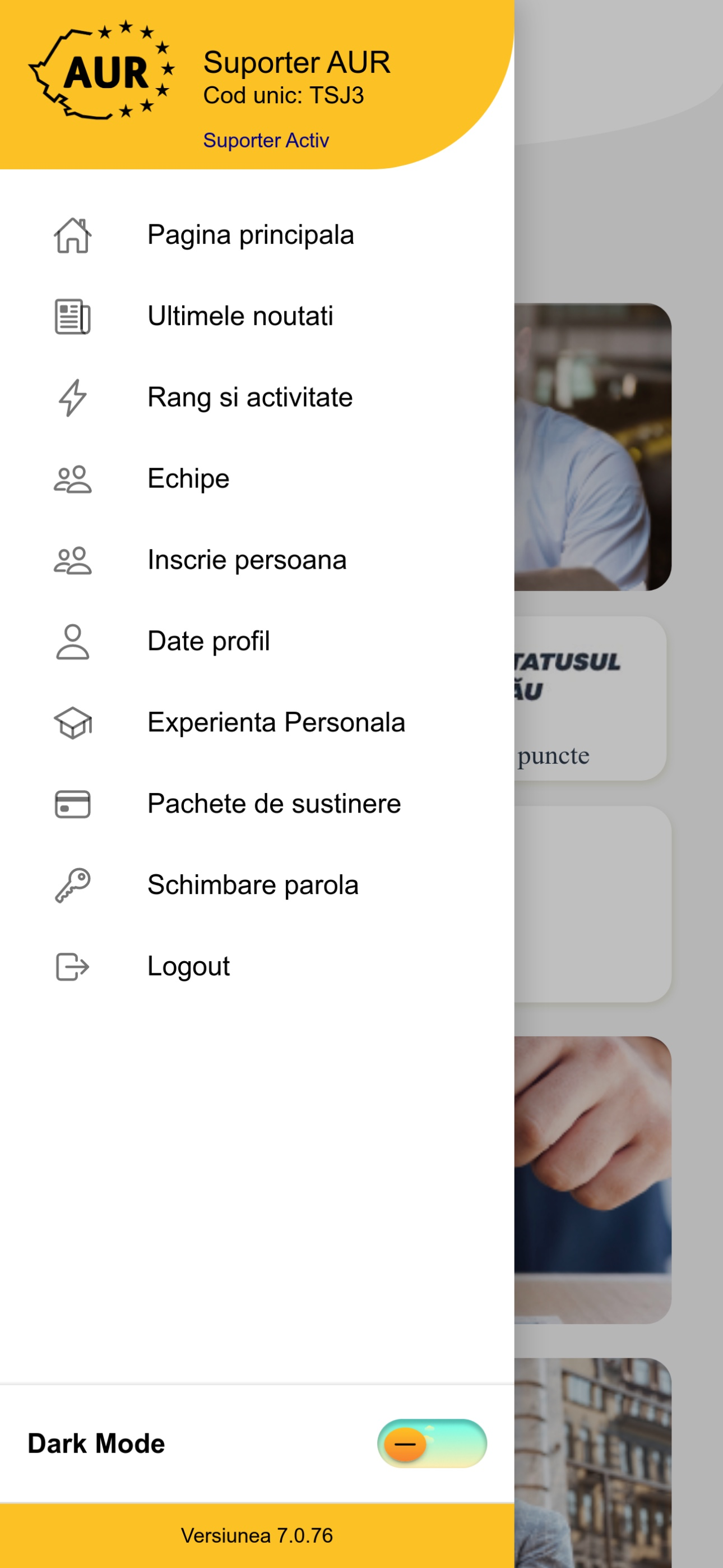This screenshot has width=723, height=1568.
Task: Click the logout arrow icon
Action: point(72,968)
